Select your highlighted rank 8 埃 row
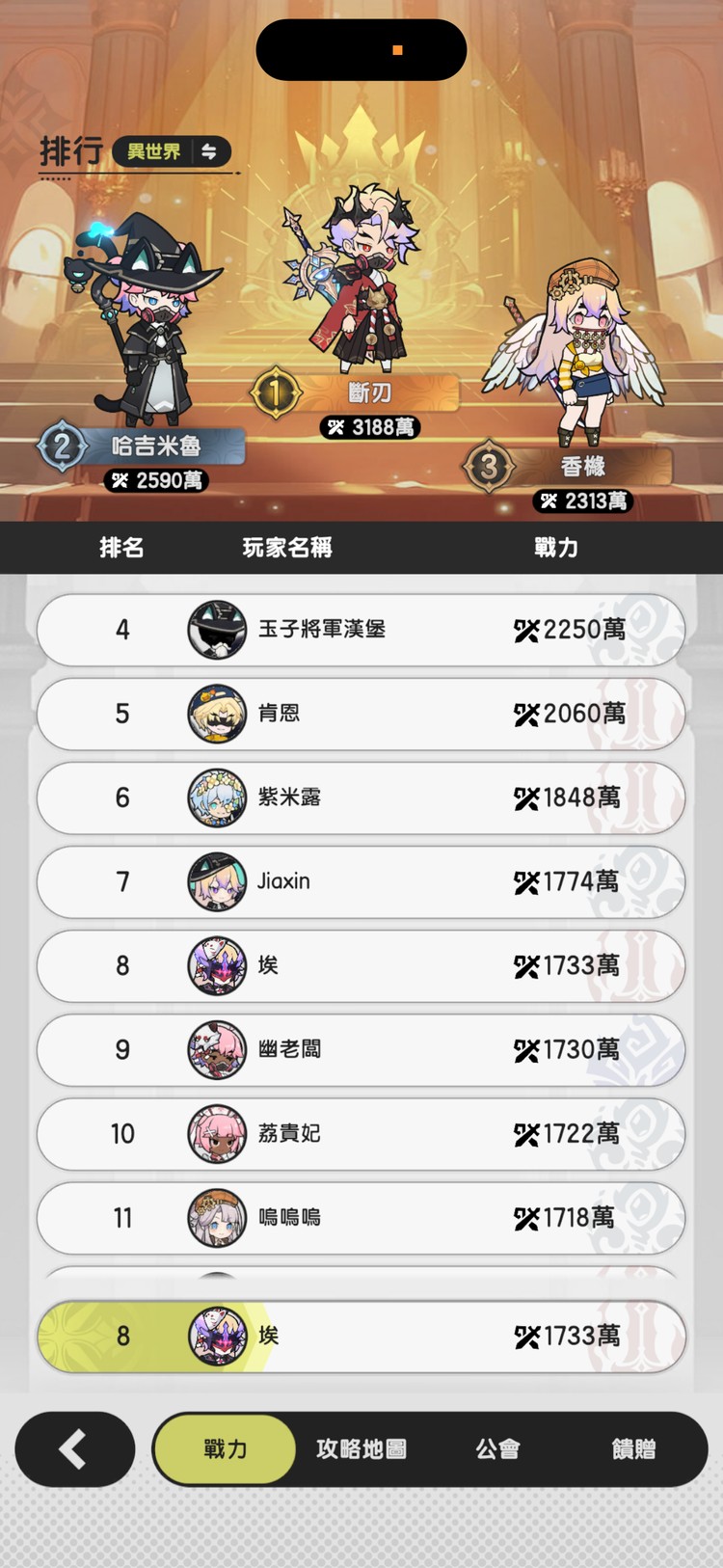723x1568 pixels. (x=361, y=1337)
